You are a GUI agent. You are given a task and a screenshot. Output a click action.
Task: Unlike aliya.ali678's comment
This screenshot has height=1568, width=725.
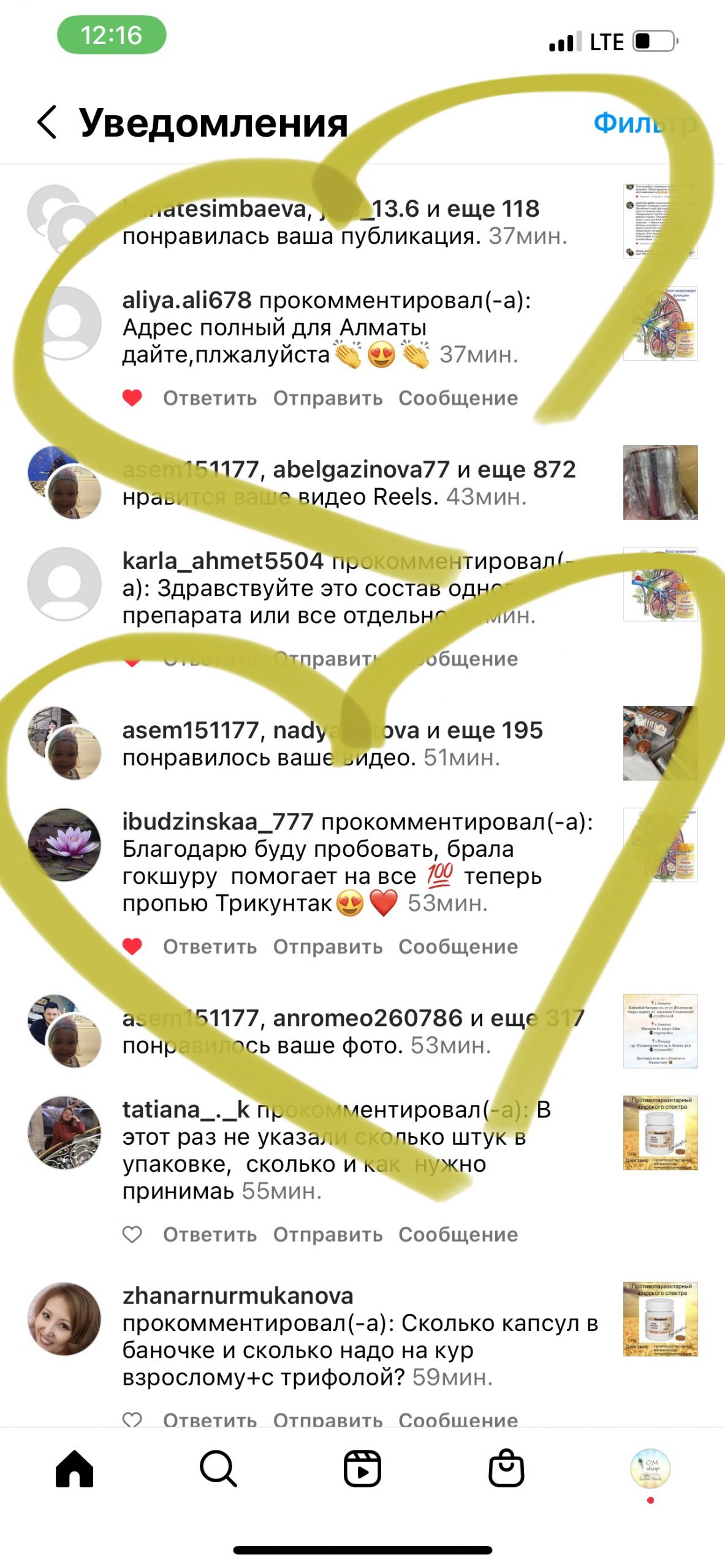132,398
